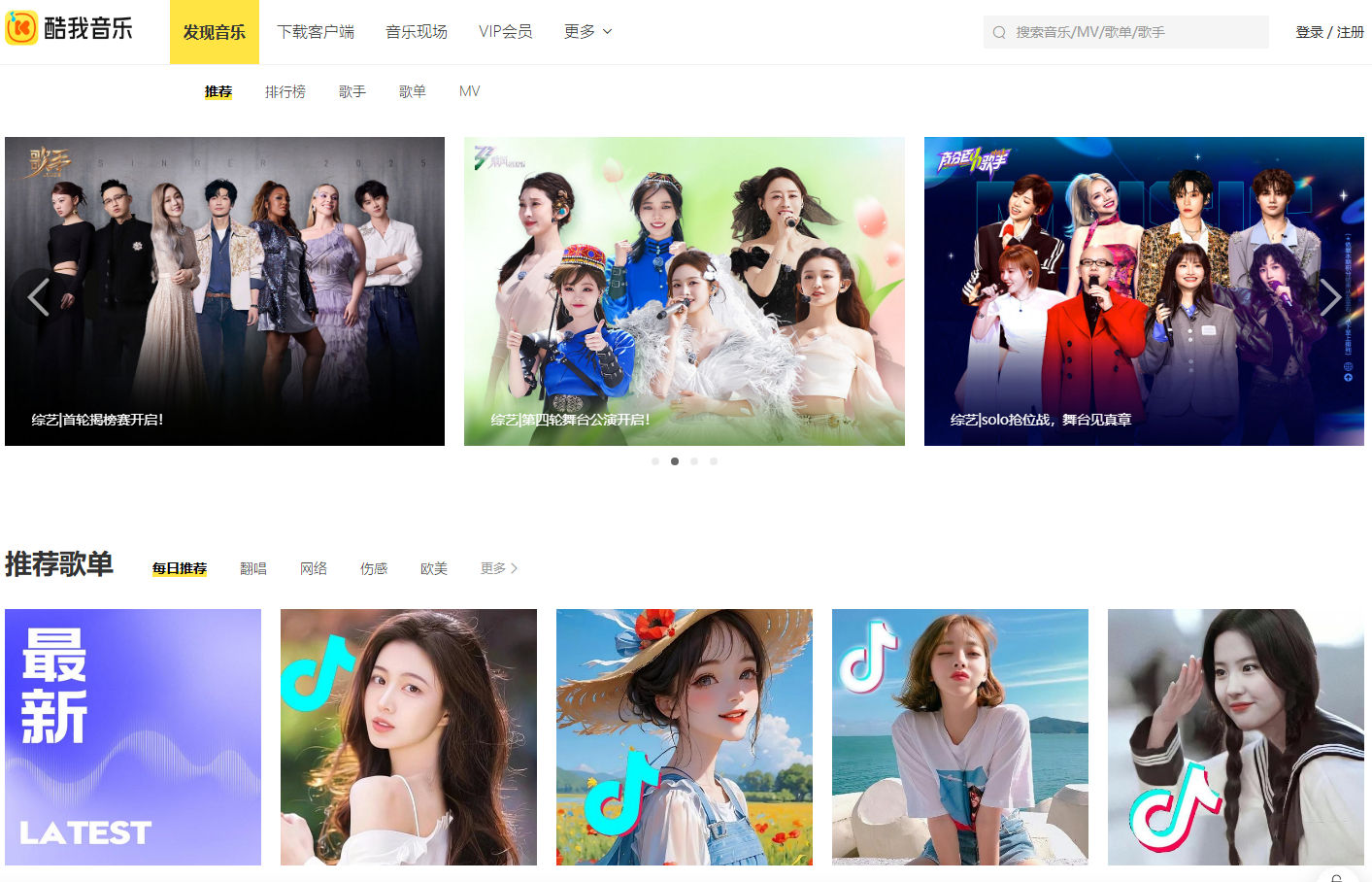Filter playlists by 翻唱
The width and height of the screenshot is (1372, 882).
click(x=252, y=568)
